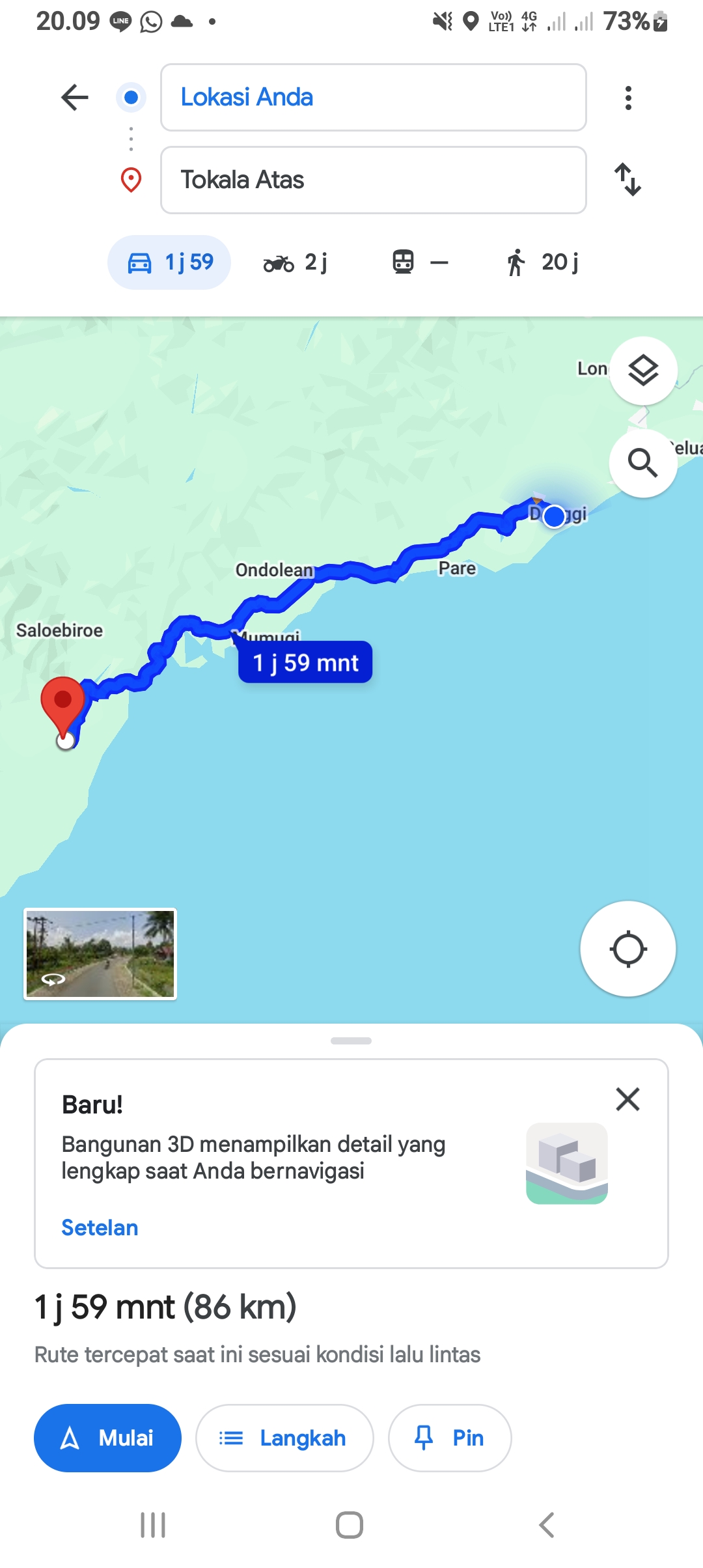The width and height of the screenshot is (703, 1568).
Task: Swap start and destination locations
Action: 628,180
